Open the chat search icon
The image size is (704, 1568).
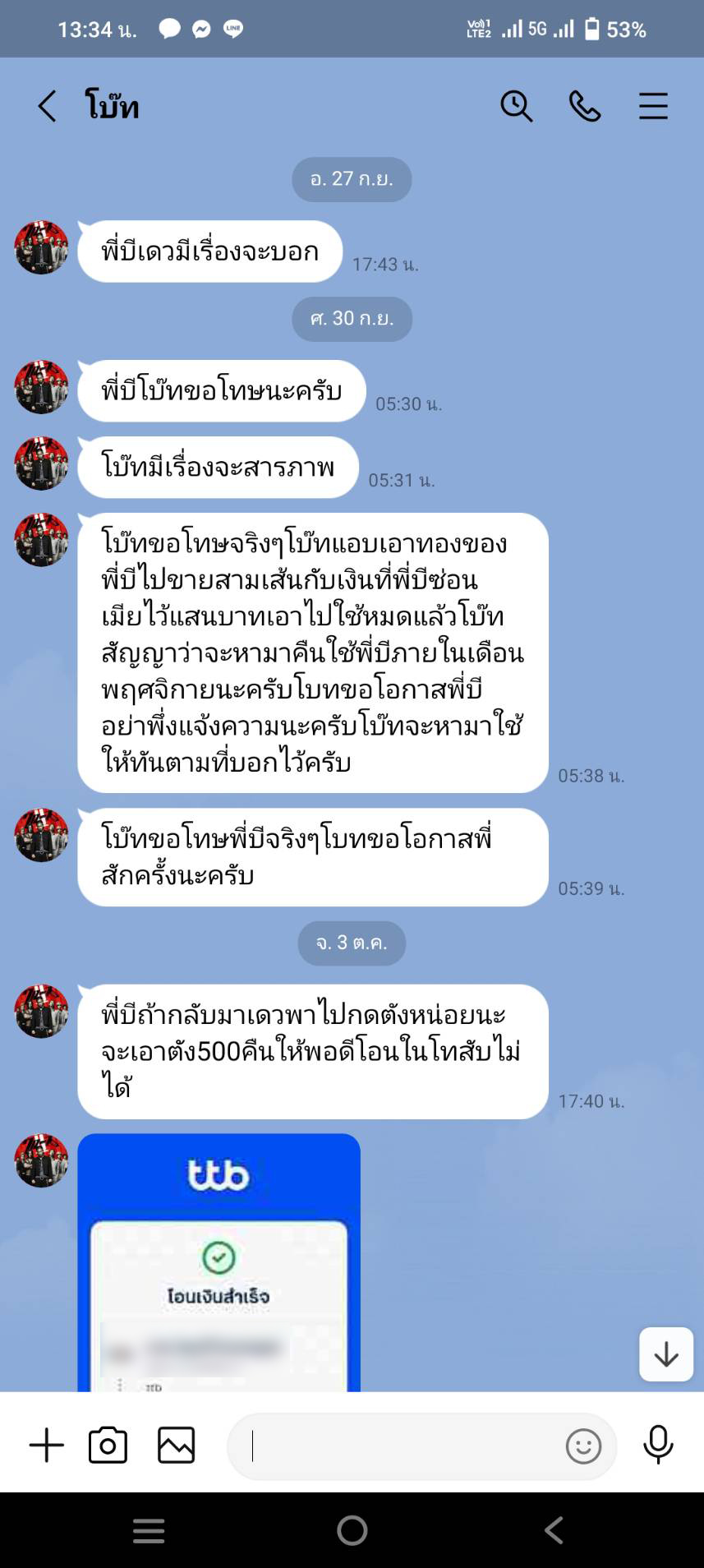[516, 105]
